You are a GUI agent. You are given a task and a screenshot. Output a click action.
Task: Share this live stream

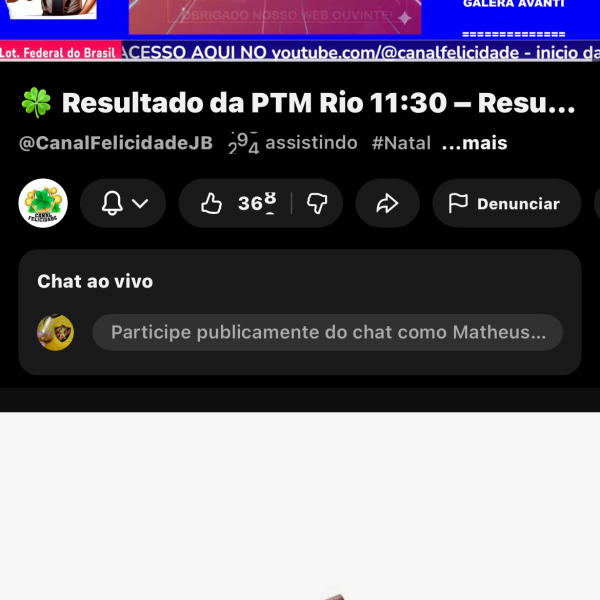click(387, 203)
